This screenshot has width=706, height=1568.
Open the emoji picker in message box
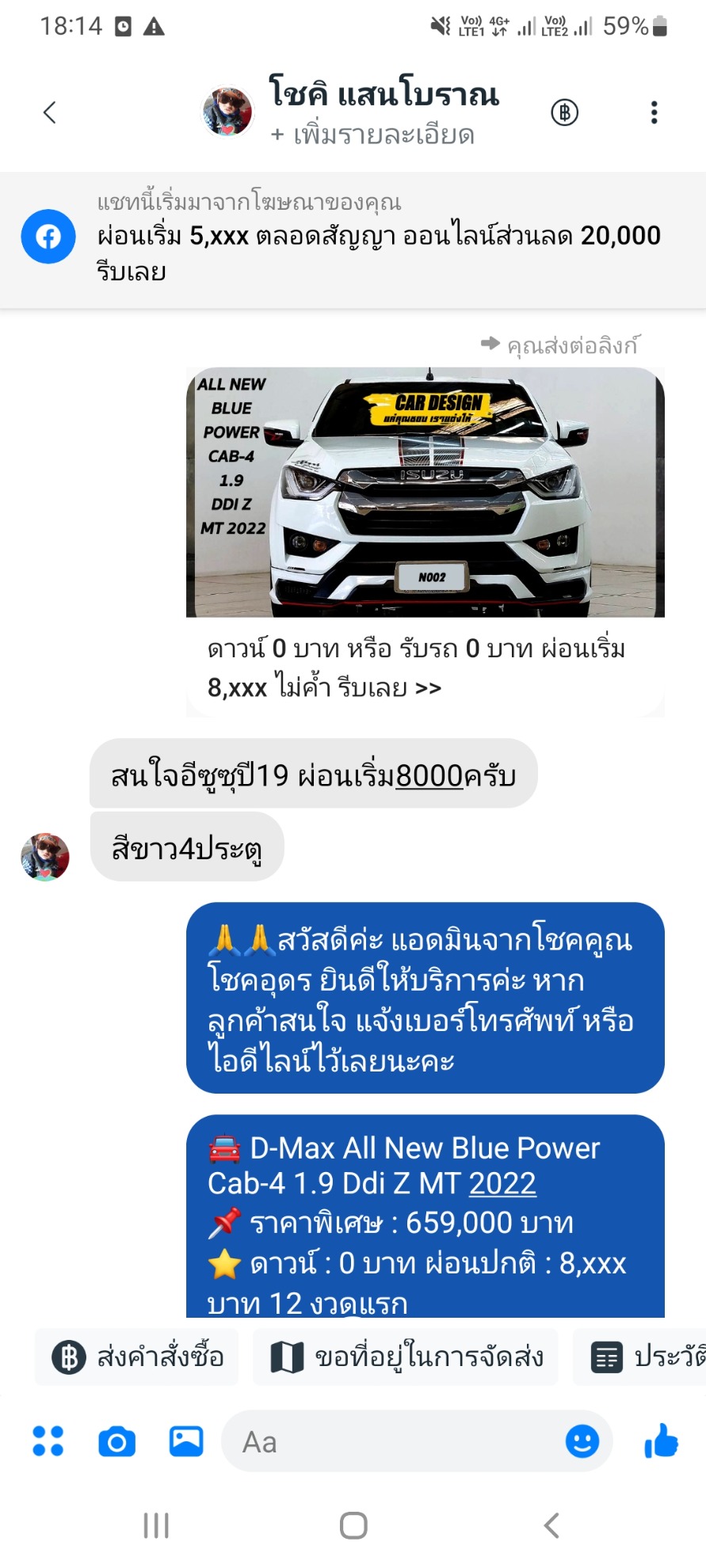[x=582, y=1441]
